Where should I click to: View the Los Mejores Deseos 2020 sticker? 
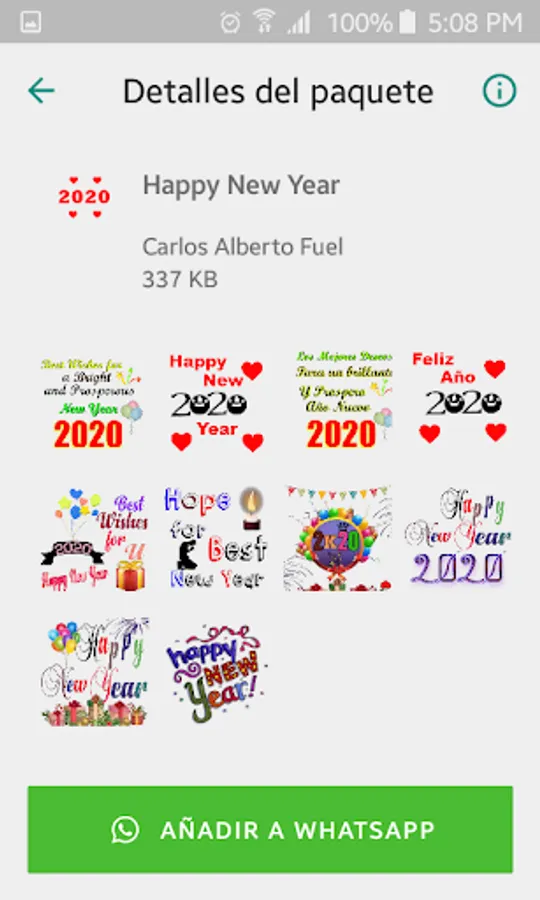(x=340, y=402)
